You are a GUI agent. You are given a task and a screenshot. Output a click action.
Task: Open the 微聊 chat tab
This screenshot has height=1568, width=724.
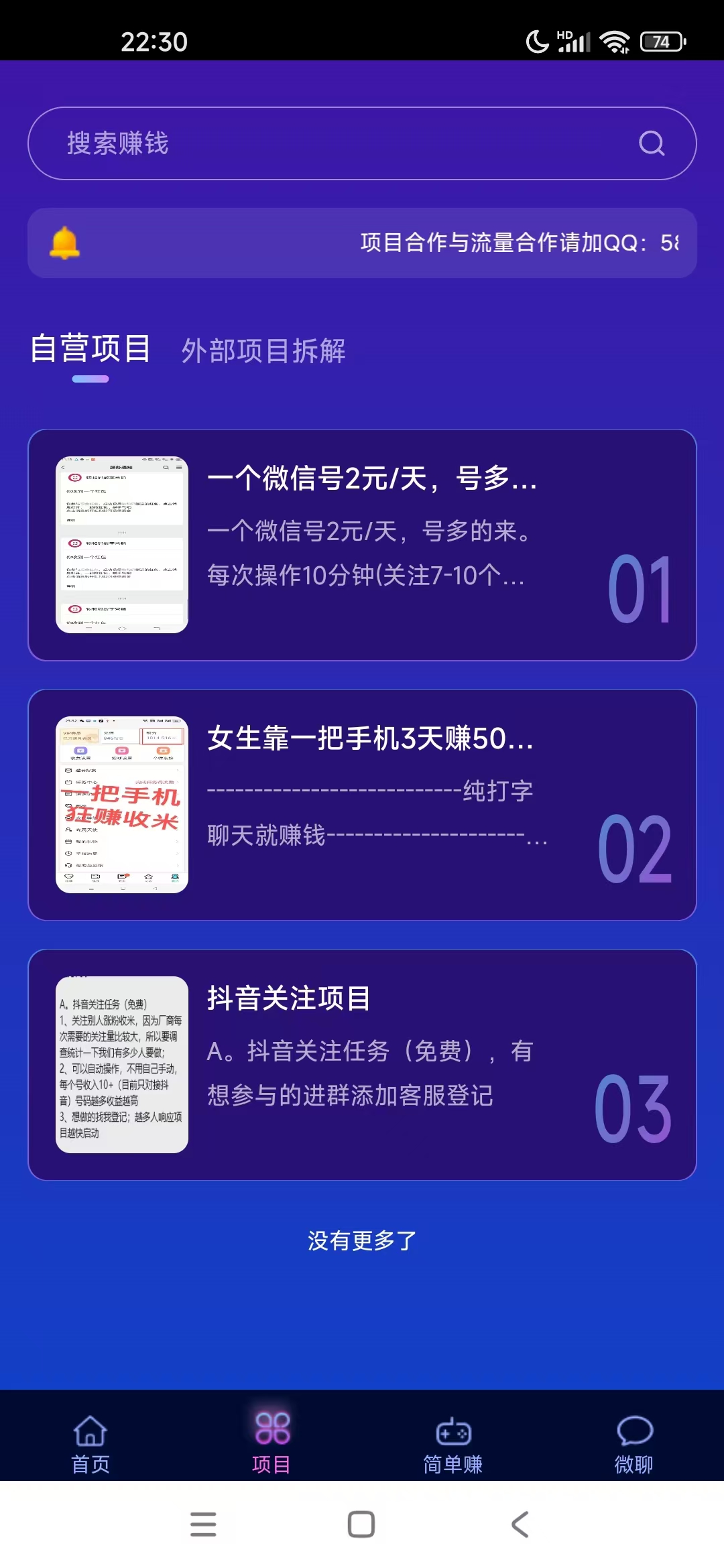tap(633, 1444)
